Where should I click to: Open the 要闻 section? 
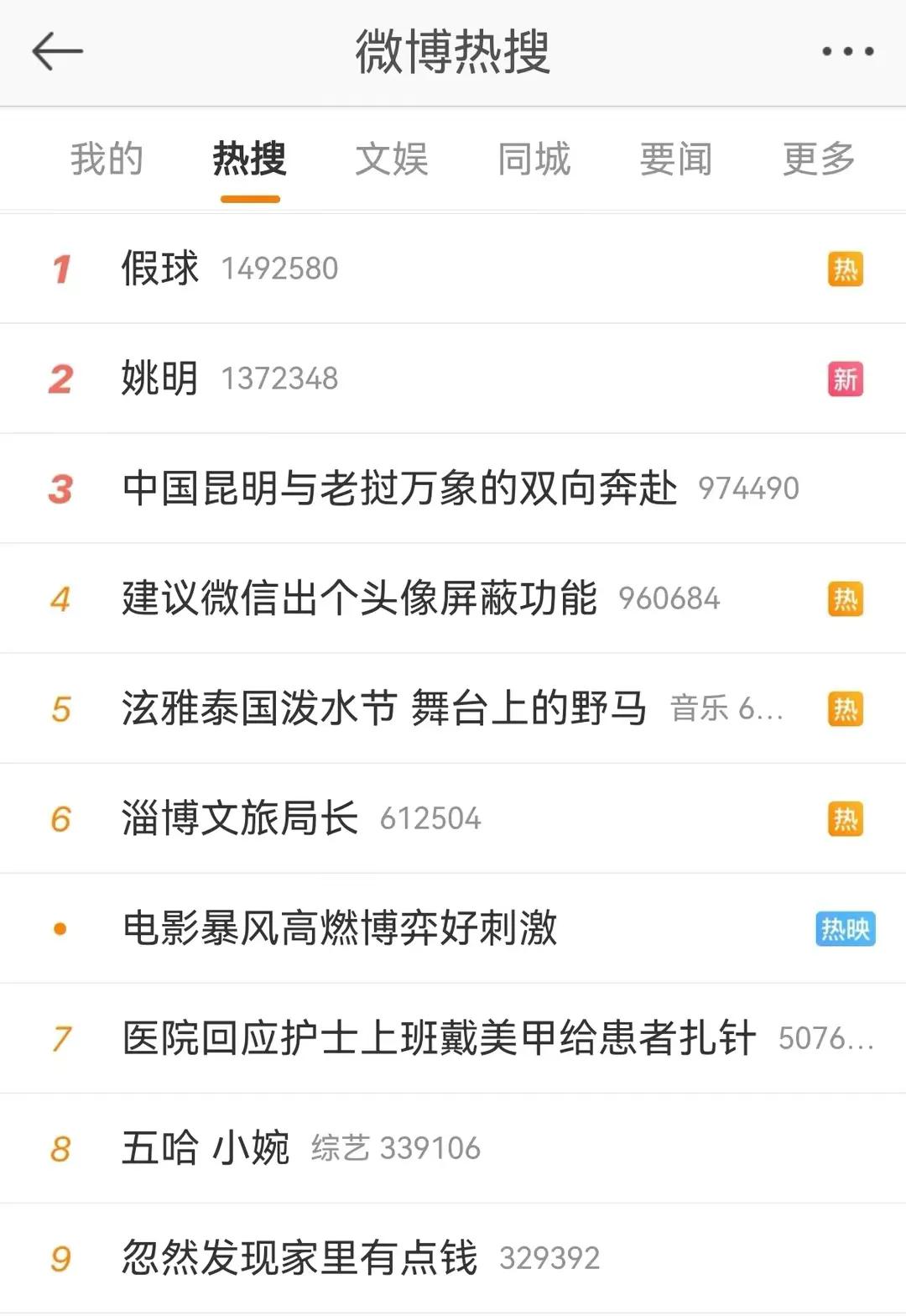(x=678, y=159)
